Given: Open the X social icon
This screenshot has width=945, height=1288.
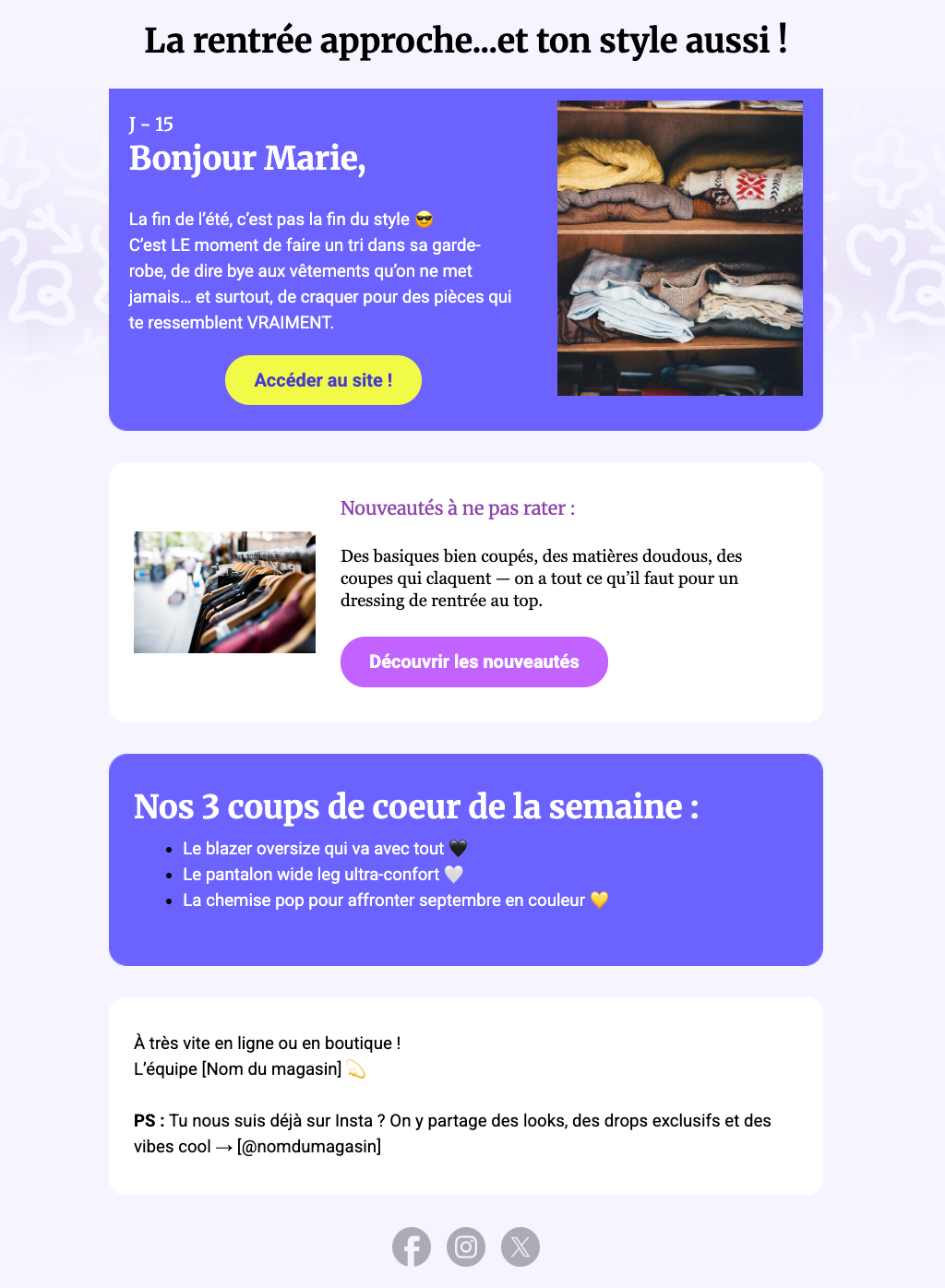Looking at the screenshot, I should tap(520, 1247).
